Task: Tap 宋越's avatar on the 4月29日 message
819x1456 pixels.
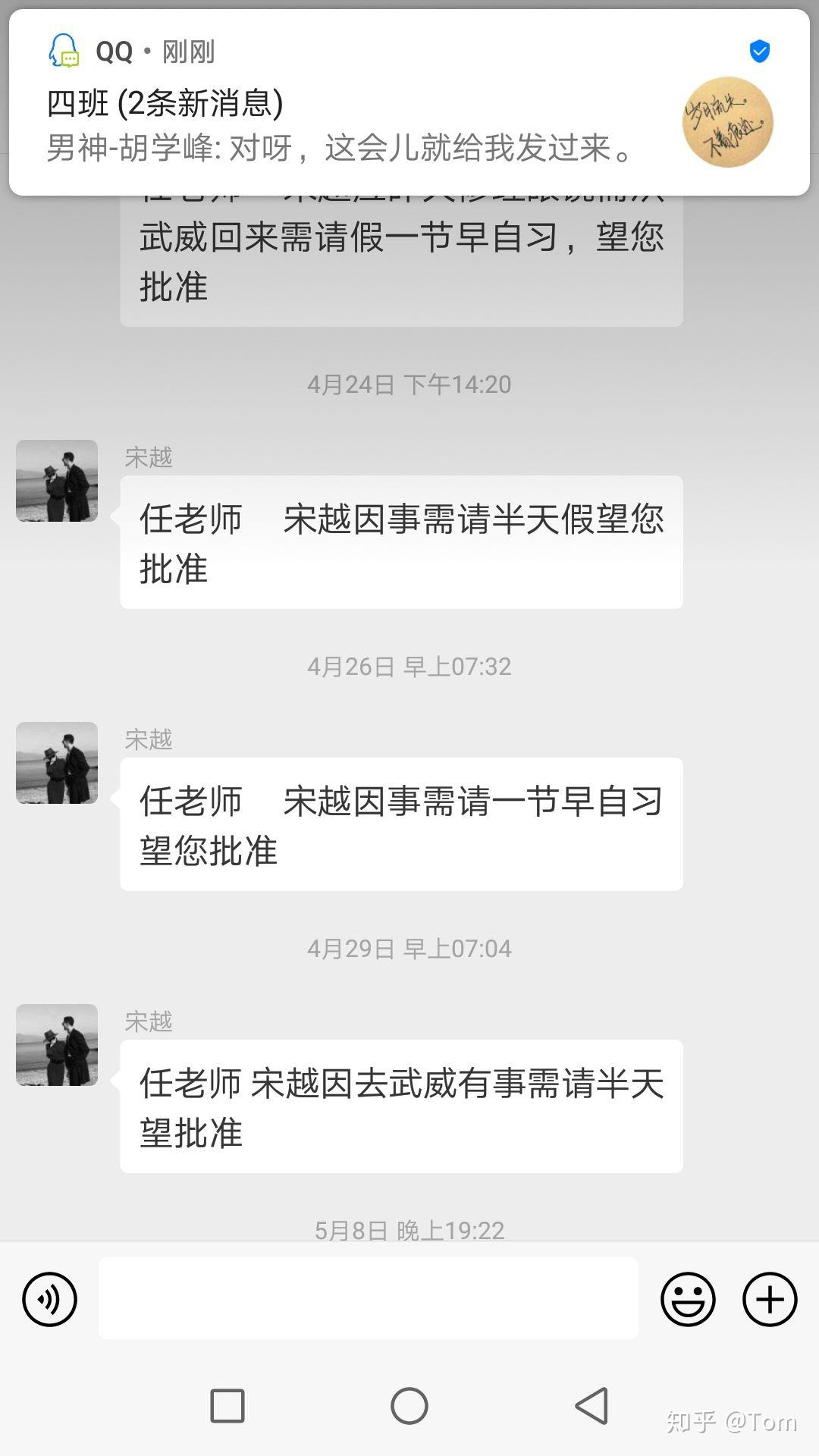Action: 57,1045
